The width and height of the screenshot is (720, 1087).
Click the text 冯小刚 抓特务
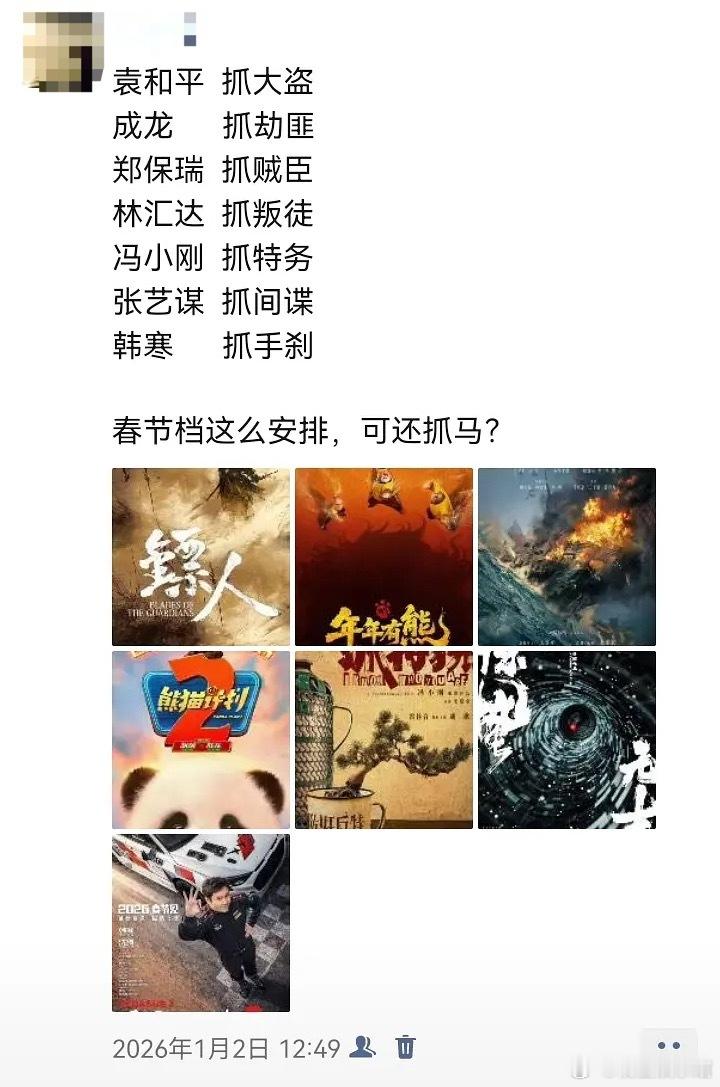(211, 259)
